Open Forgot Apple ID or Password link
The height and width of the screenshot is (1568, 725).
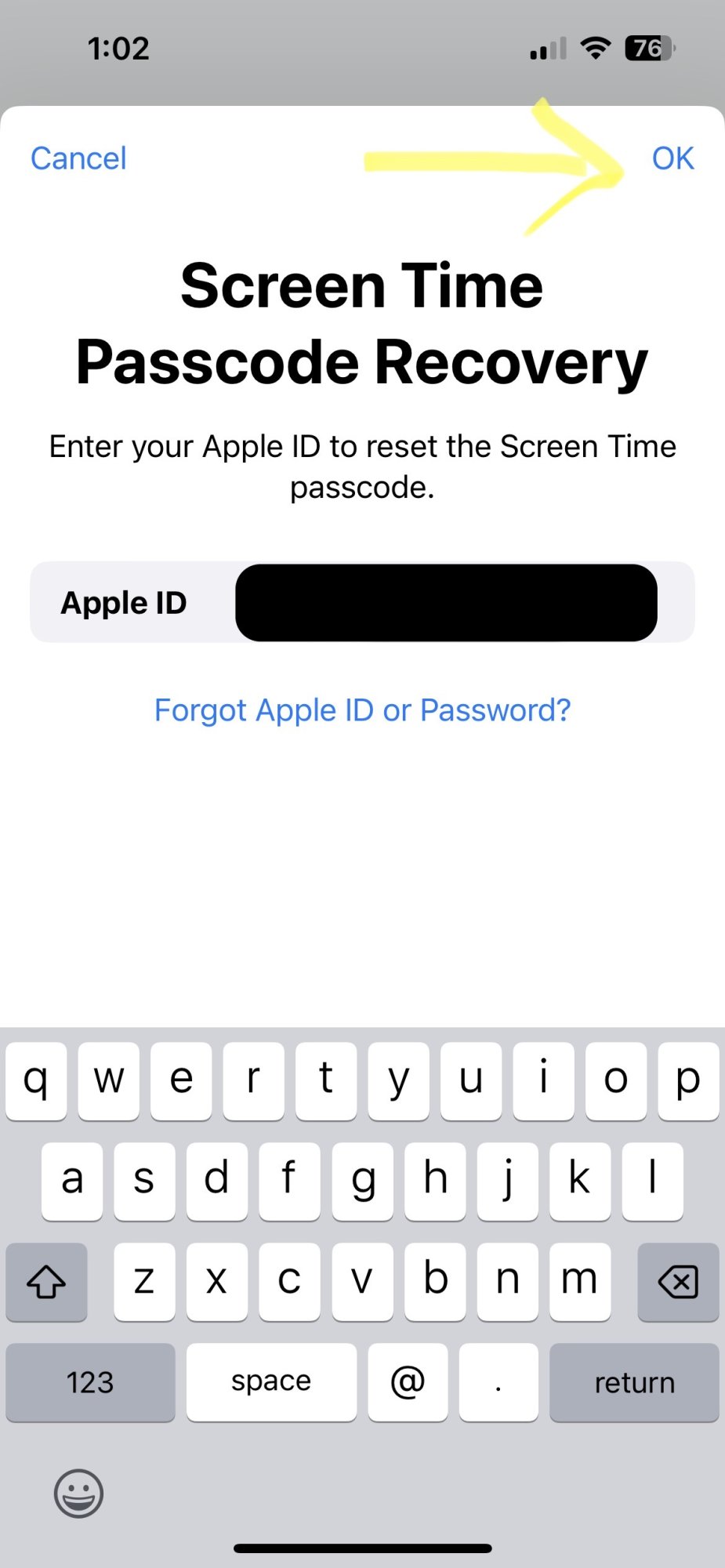(362, 710)
